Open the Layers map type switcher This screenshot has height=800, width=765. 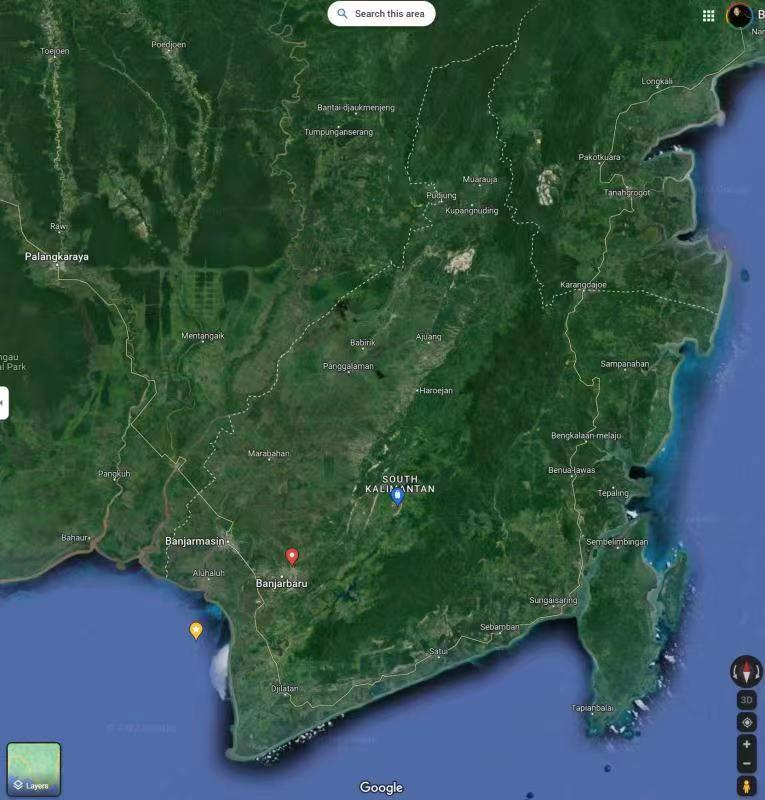pyautogui.click(x=34, y=768)
